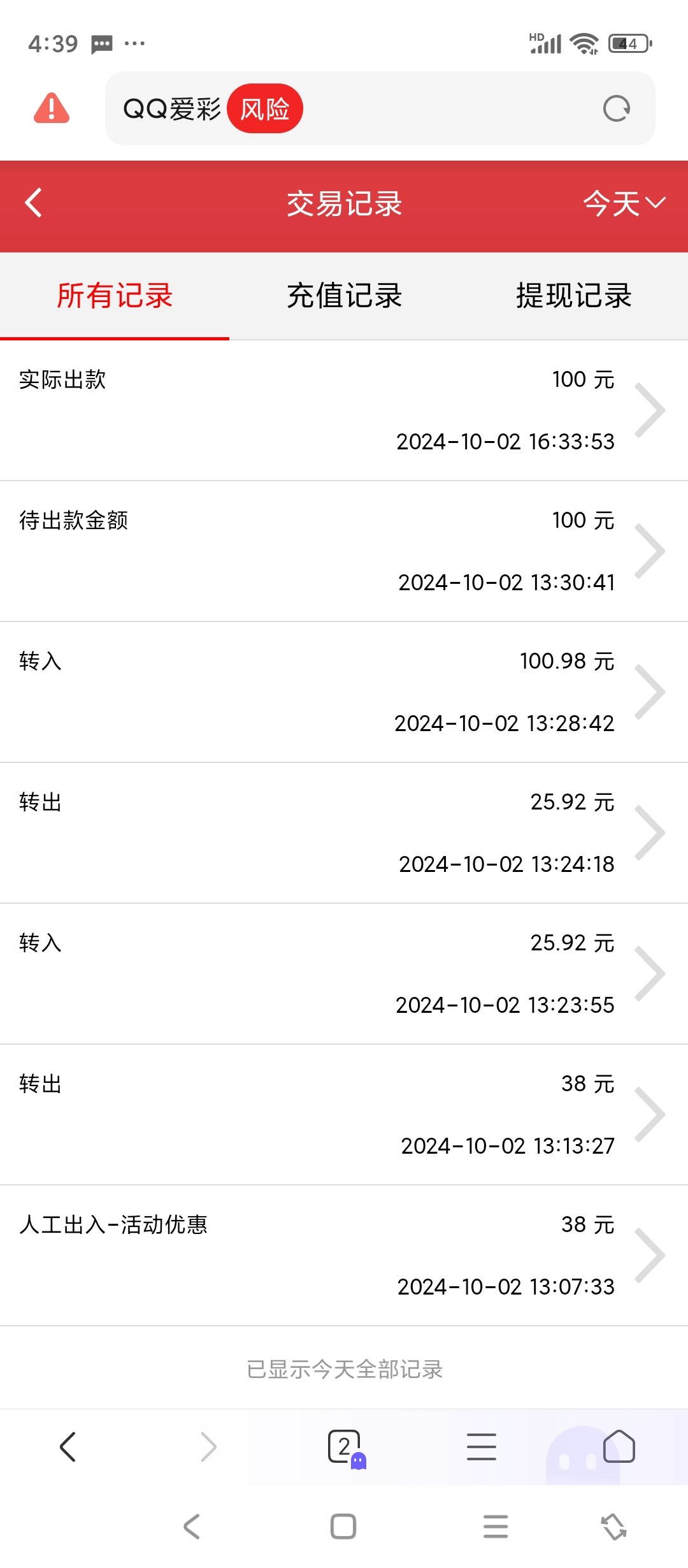This screenshot has width=688, height=1568.
Task: Tap the system home button
Action: tap(343, 1527)
